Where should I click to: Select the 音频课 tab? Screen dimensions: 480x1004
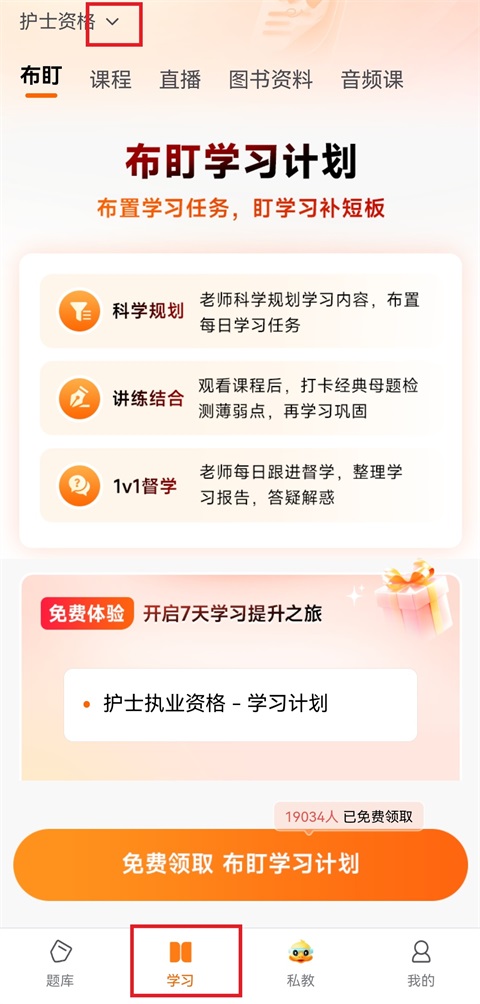pyautogui.click(x=372, y=80)
